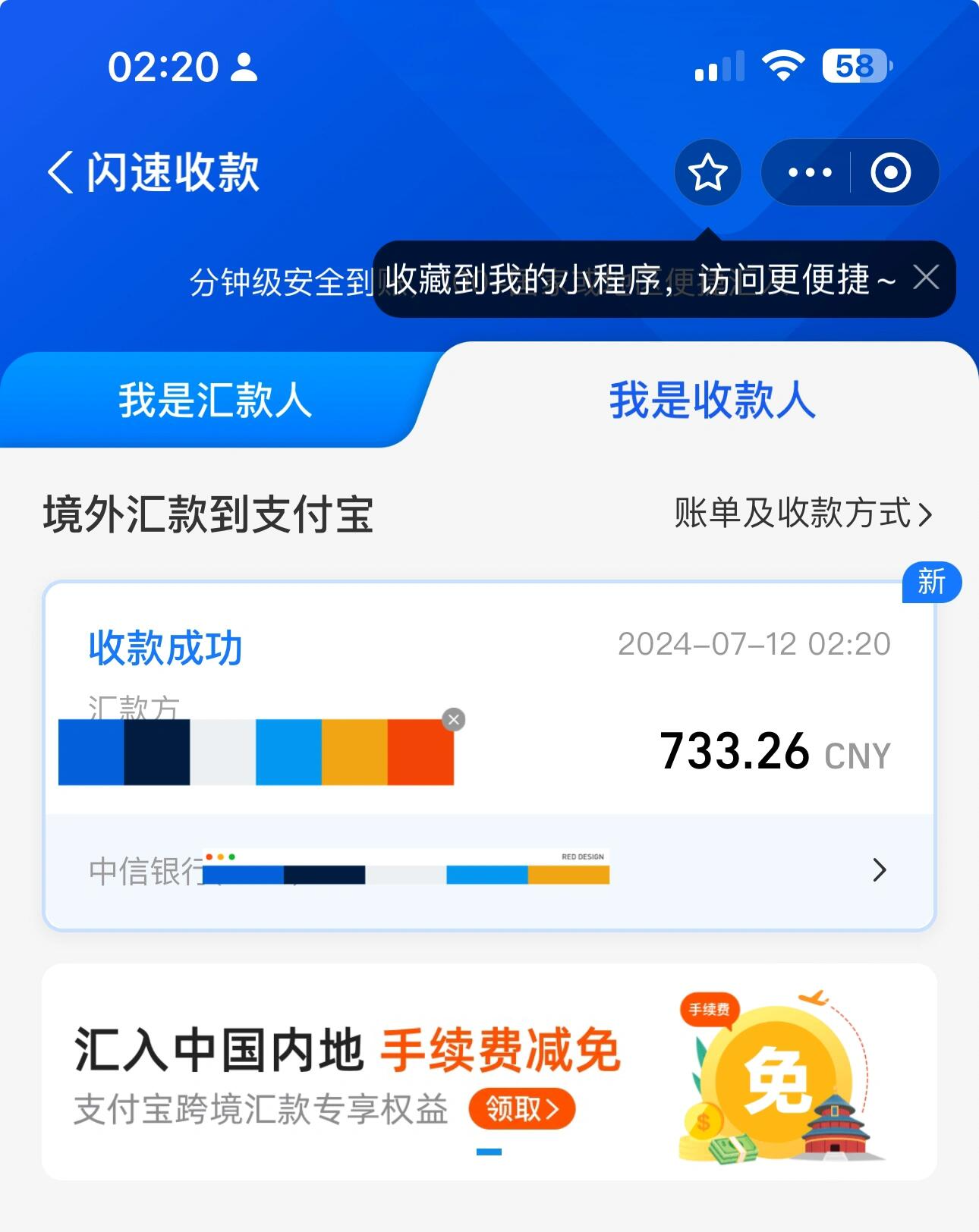Tap the circular close button top right
The height and width of the screenshot is (1232, 979).
[x=889, y=172]
